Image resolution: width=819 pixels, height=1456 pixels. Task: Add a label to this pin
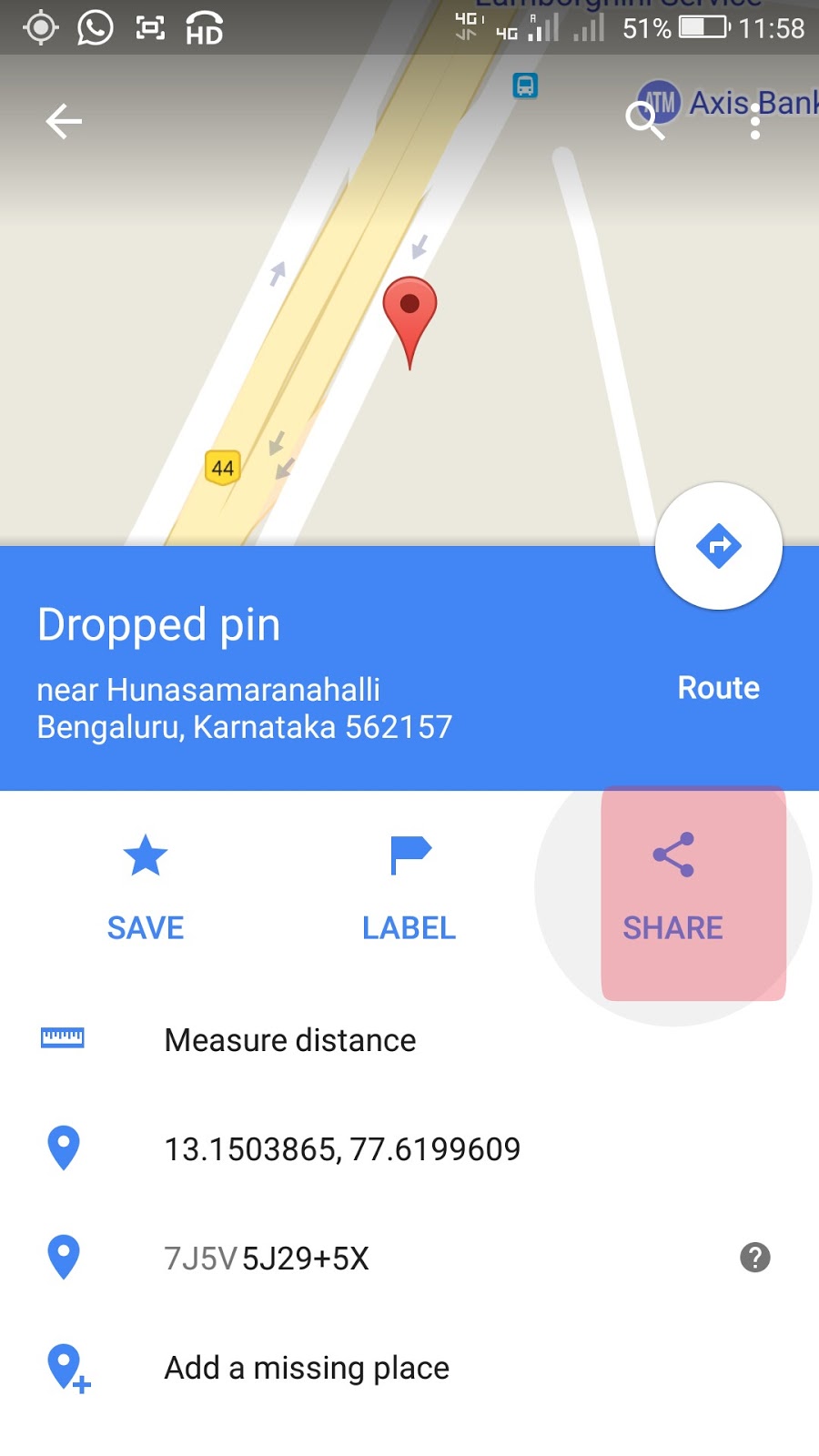click(x=409, y=887)
